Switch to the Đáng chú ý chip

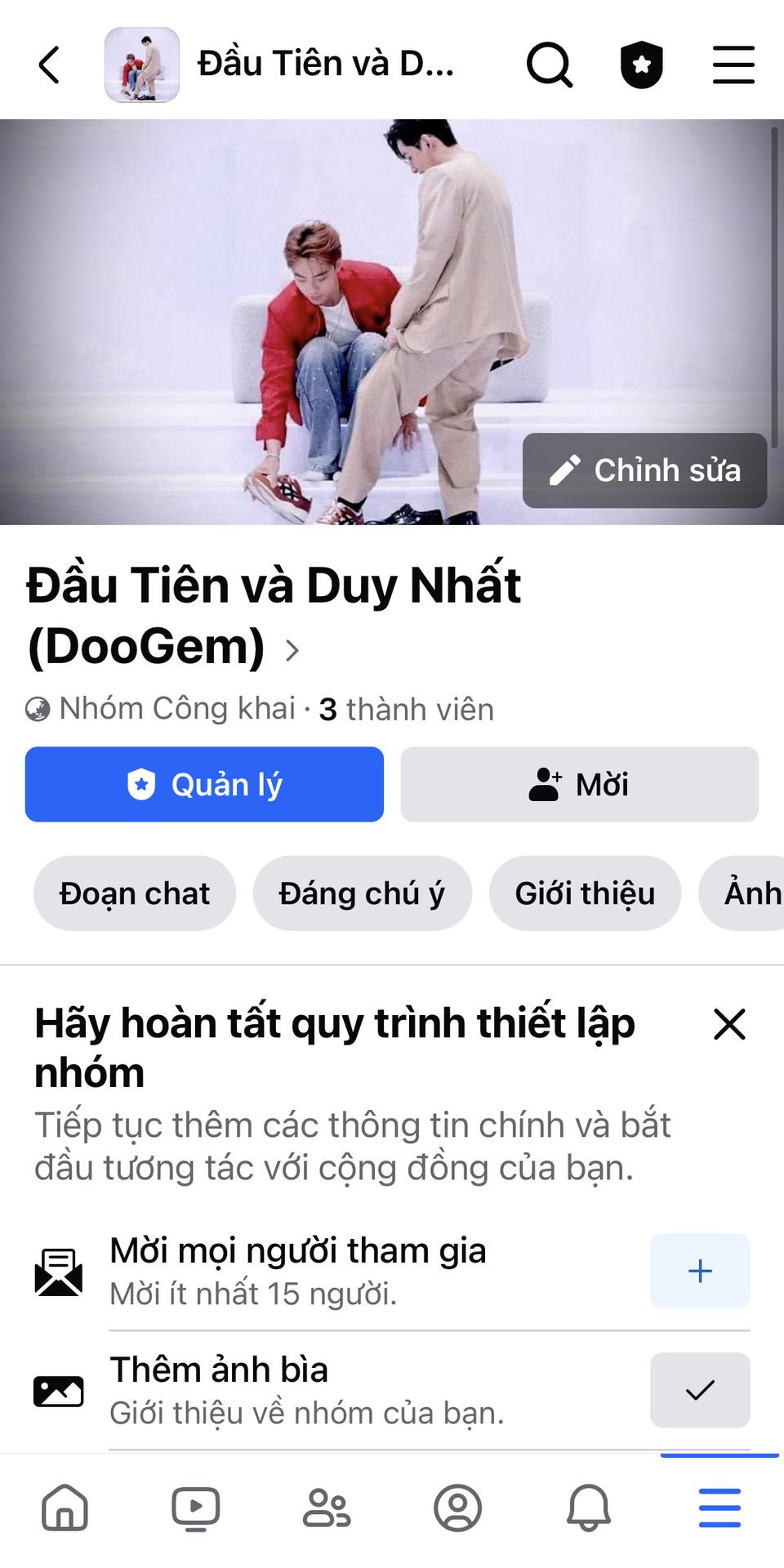362,893
